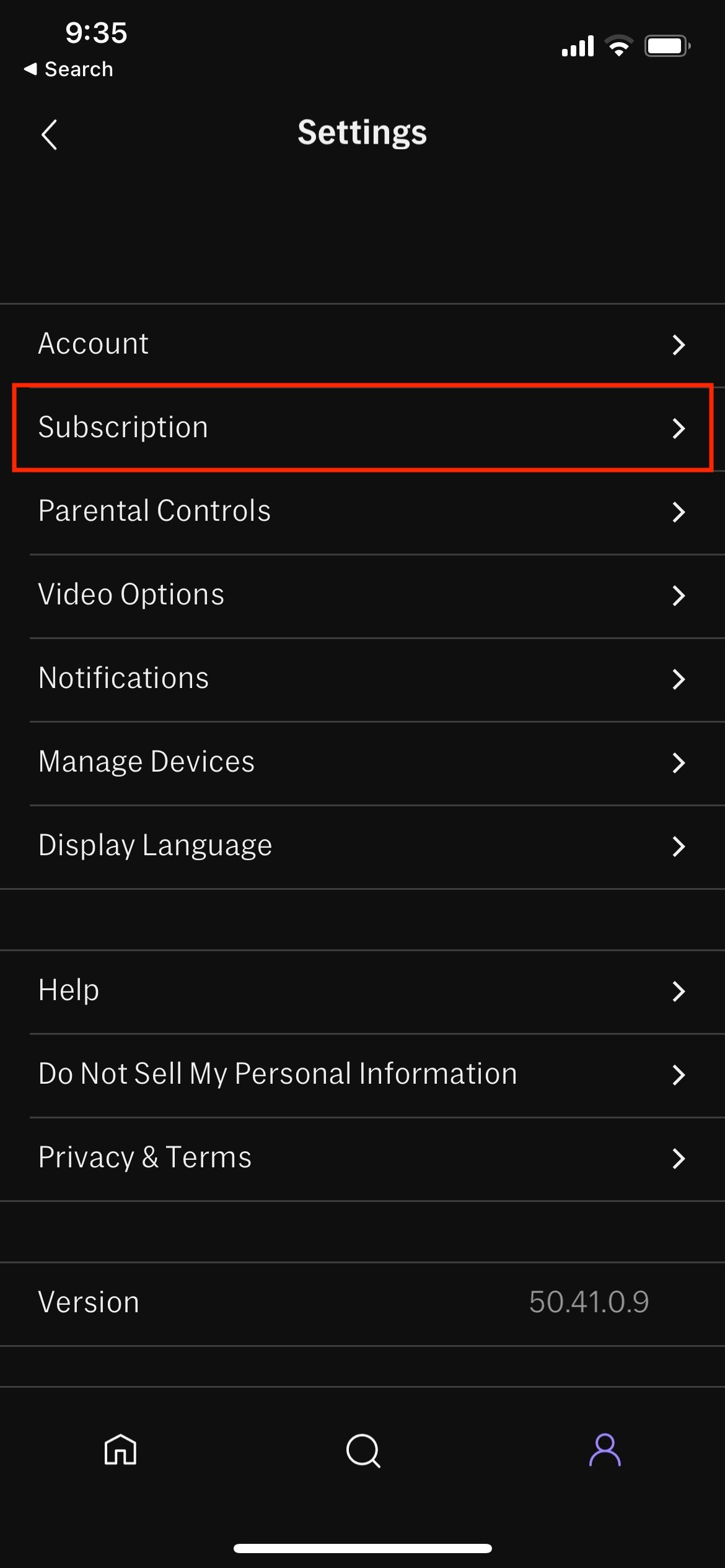The height and width of the screenshot is (1568, 725).
Task: Return to Search via status bar link
Action: tap(68, 69)
